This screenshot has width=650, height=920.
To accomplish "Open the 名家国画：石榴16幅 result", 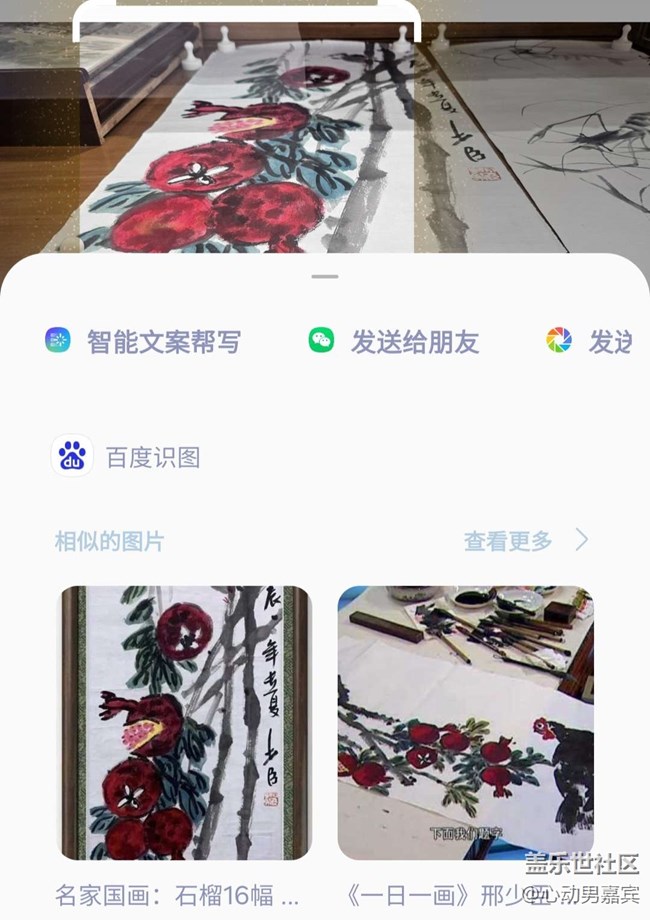I will [x=186, y=723].
